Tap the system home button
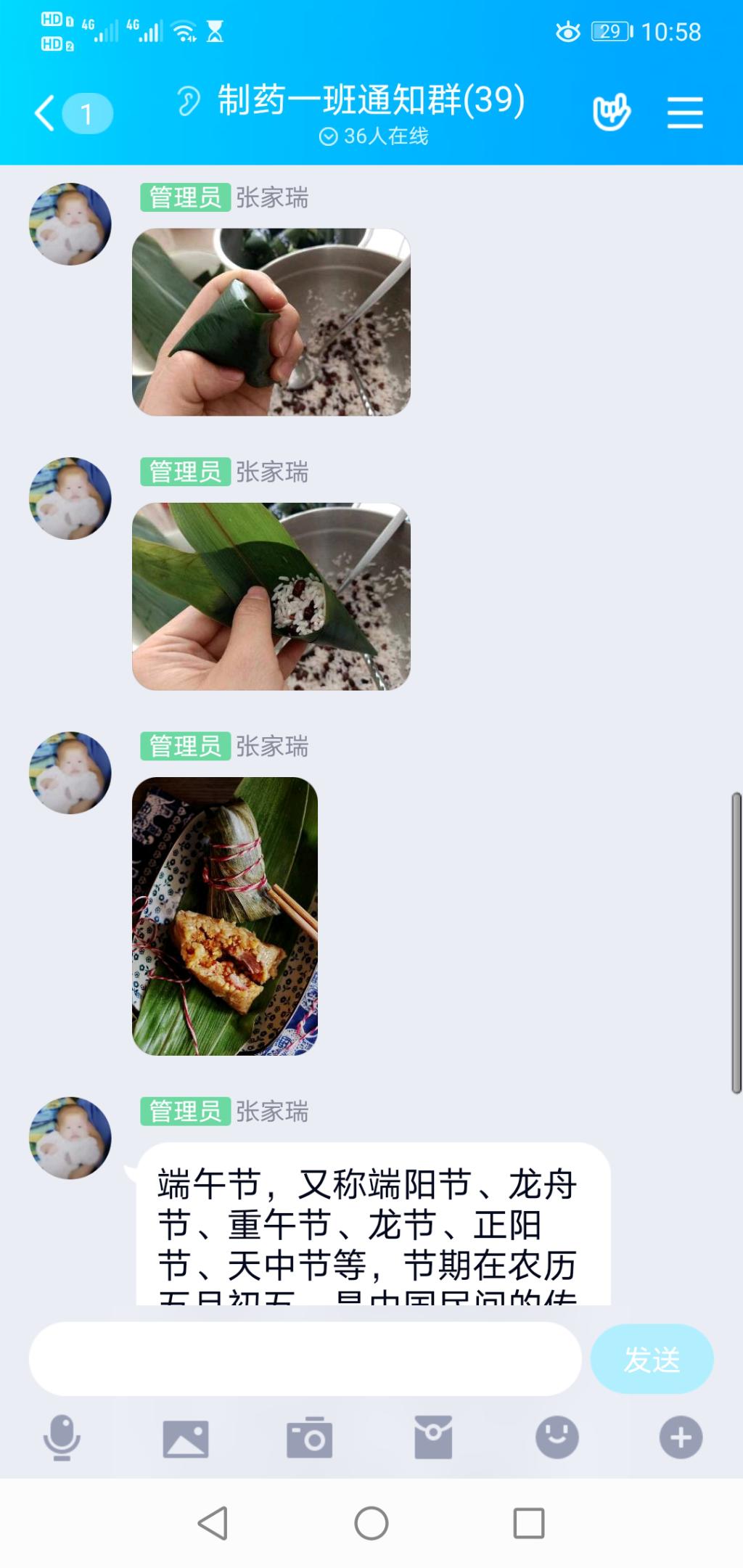 pos(371,1522)
